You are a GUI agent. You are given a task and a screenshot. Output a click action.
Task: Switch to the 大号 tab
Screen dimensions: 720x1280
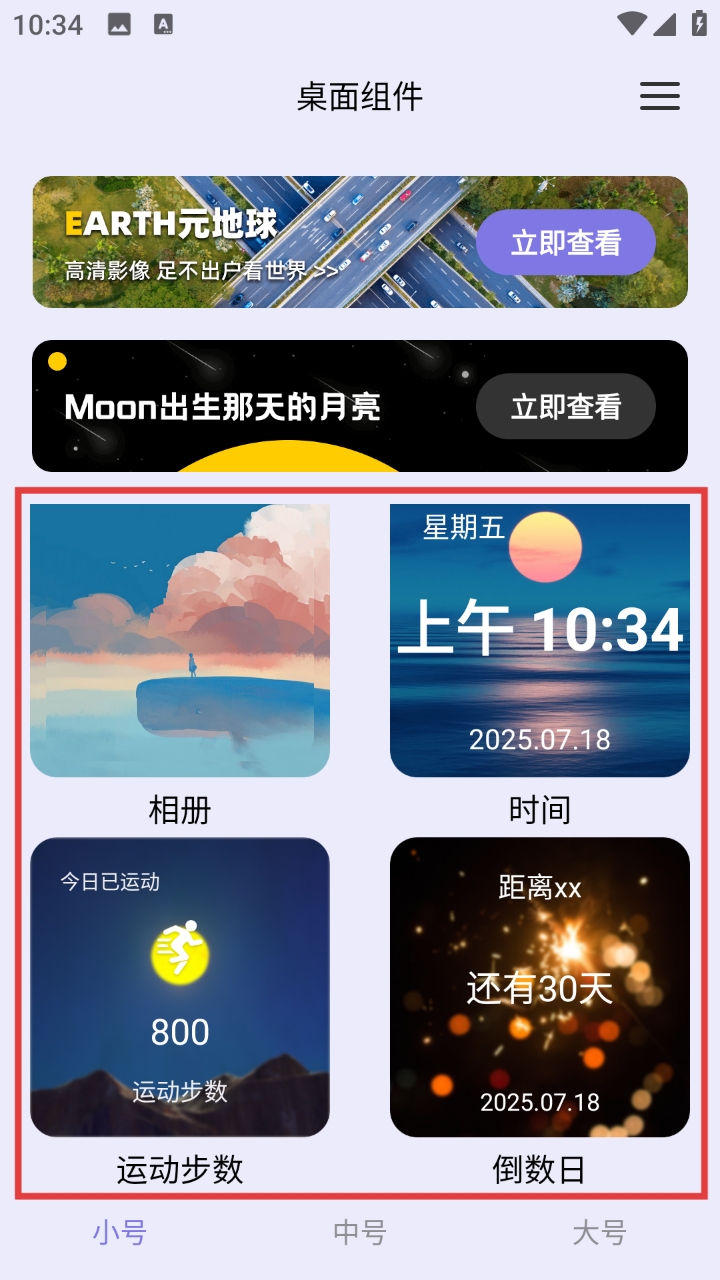pos(600,1232)
